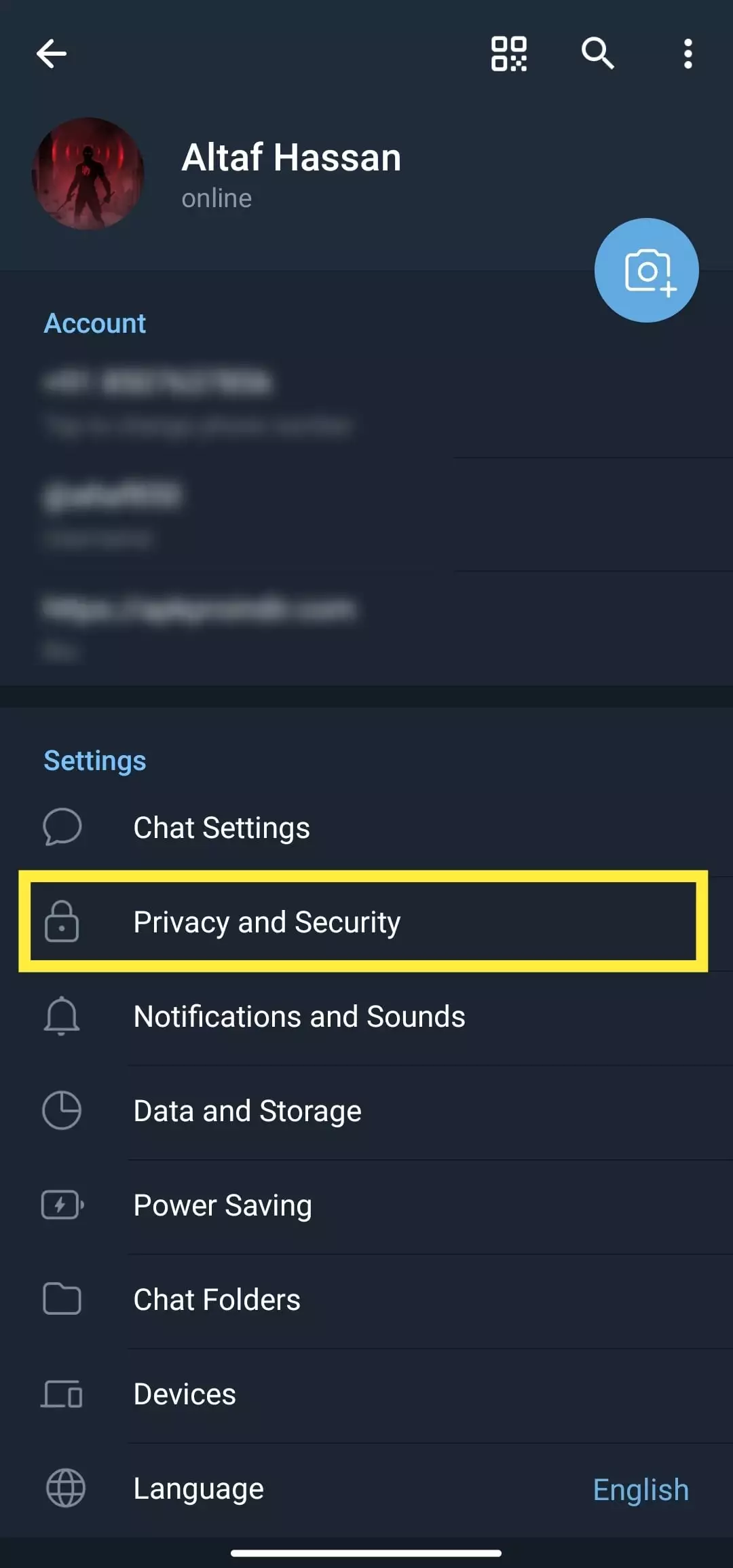Tap Altaf Hassan's profile picture
The width and height of the screenshot is (733, 1568).
point(88,175)
